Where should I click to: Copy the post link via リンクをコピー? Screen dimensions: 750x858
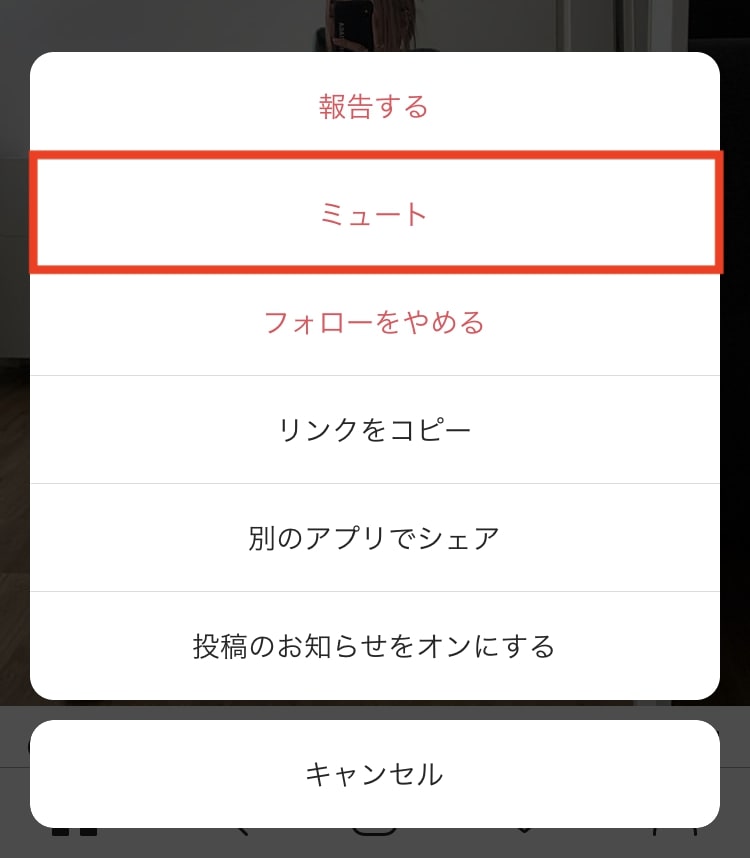(375, 428)
